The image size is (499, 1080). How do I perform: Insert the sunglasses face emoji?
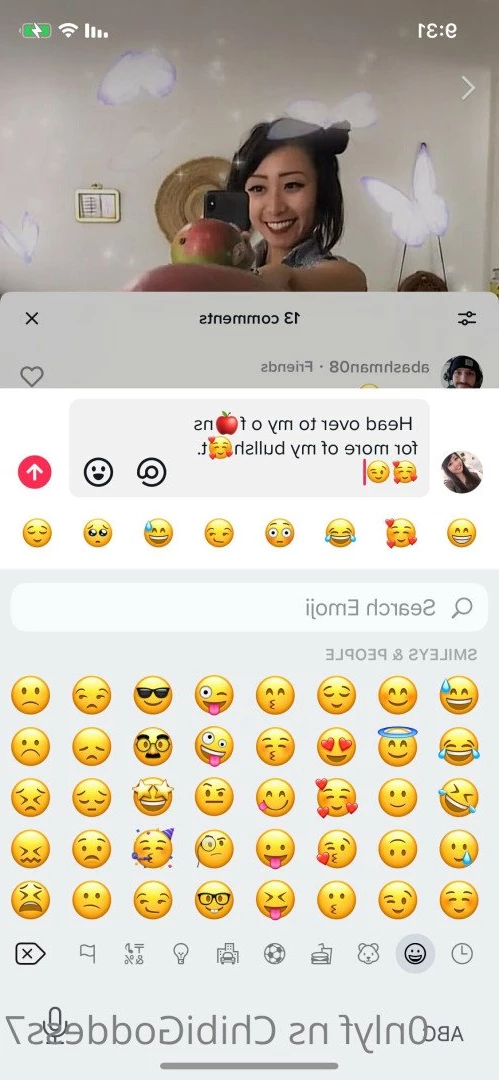[153, 695]
